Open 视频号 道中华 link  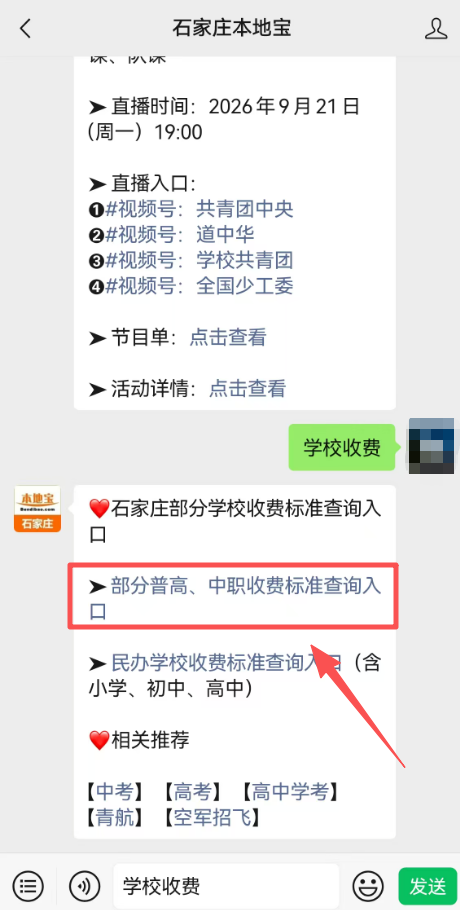[180, 234]
